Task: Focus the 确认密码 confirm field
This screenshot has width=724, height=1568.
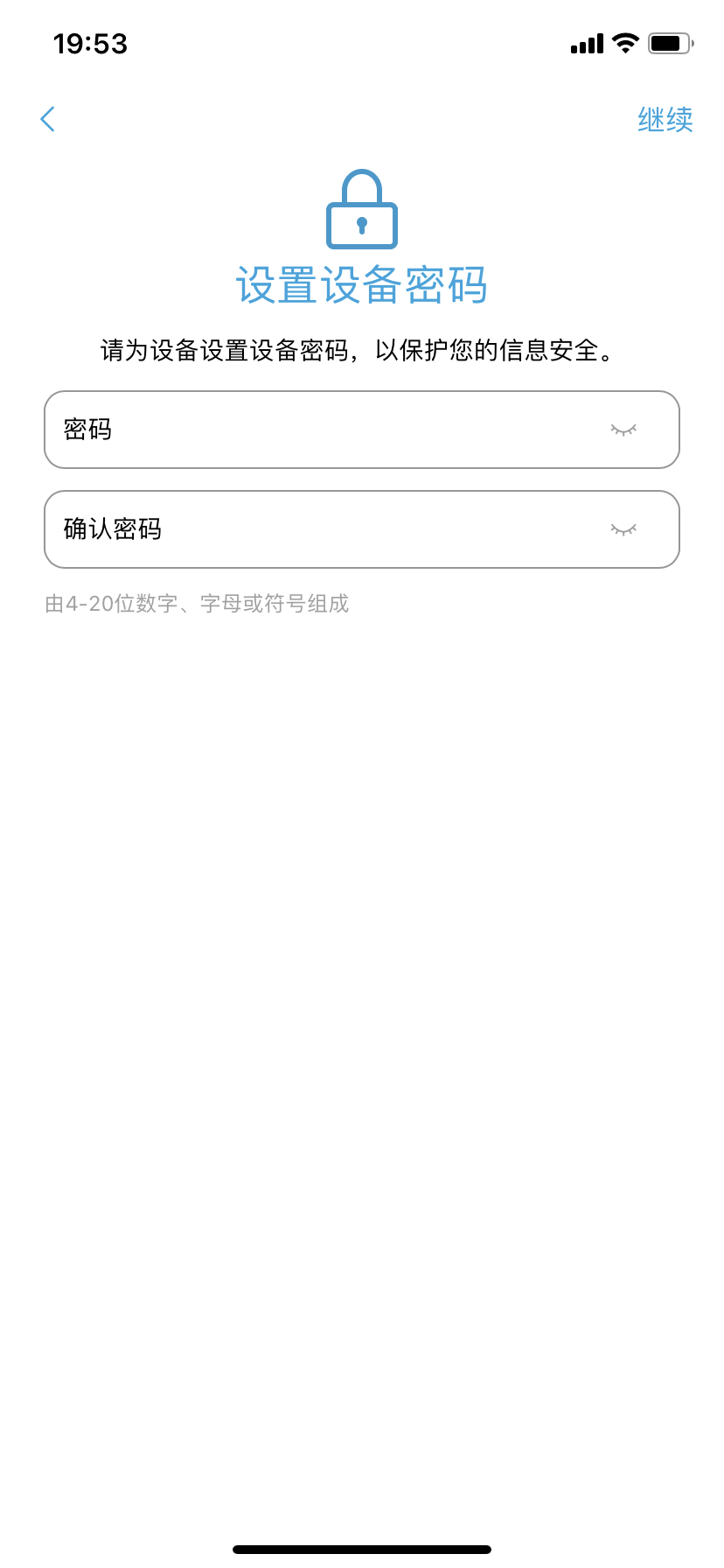Action: (x=362, y=529)
